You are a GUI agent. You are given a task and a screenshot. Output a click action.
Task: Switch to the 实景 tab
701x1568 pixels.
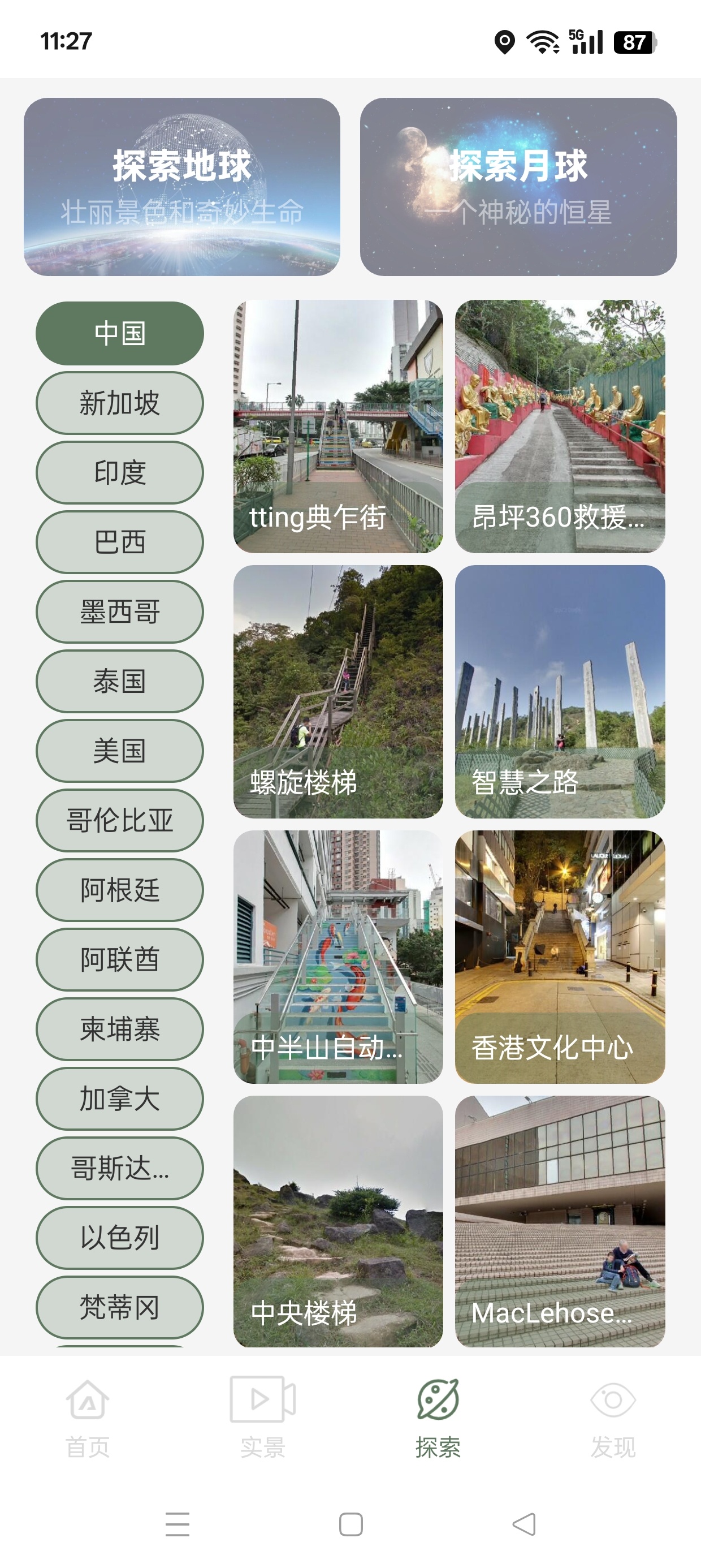[263, 1418]
